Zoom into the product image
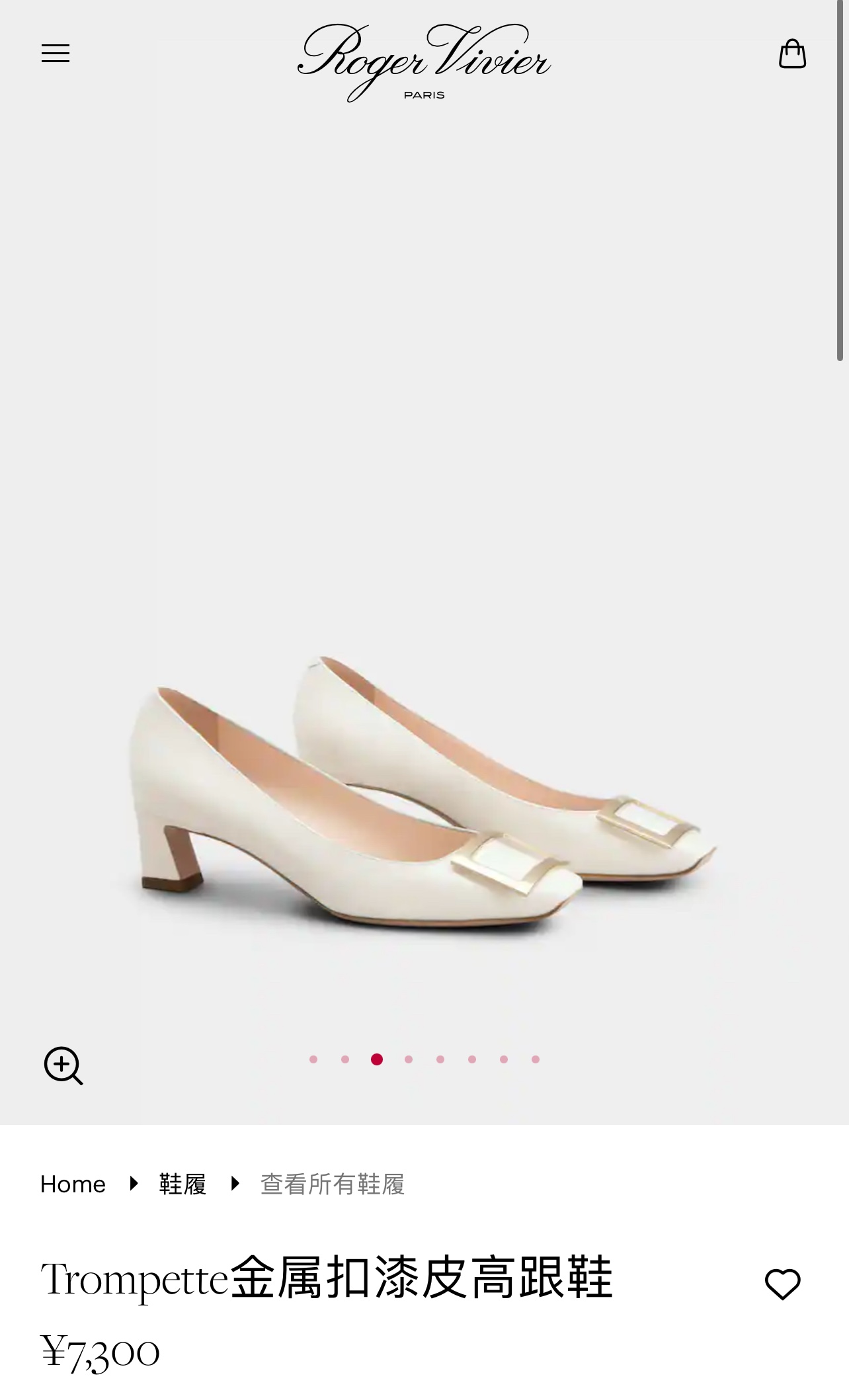This screenshot has height=1400, width=849. point(63,1065)
